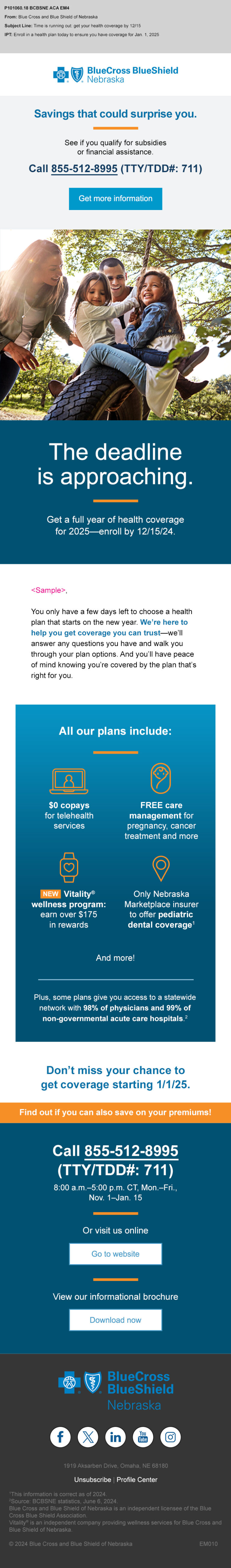Visit the LinkedIn profile icon
Screen dimensions: 231x1568
coord(115,1437)
